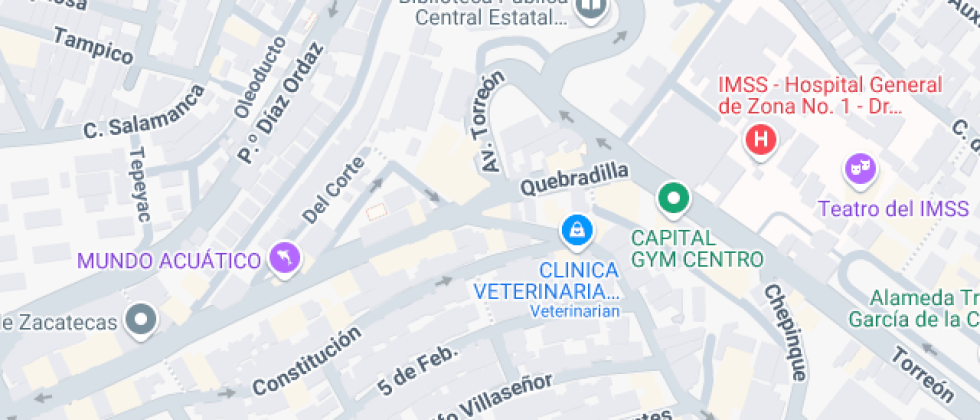The width and height of the screenshot is (980, 420).
Task: Open the IMSS Hospital General marker
Action: click(x=761, y=140)
